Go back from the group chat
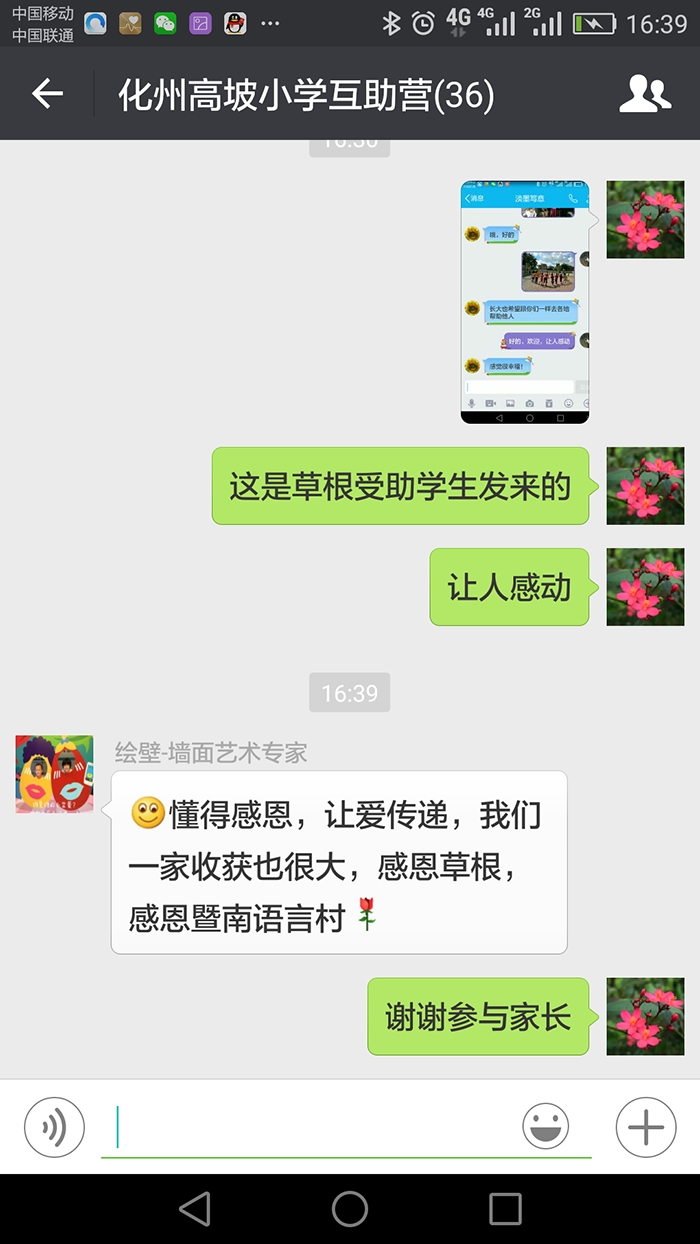This screenshot has height=1244, width=700. (x=47, y=94)
